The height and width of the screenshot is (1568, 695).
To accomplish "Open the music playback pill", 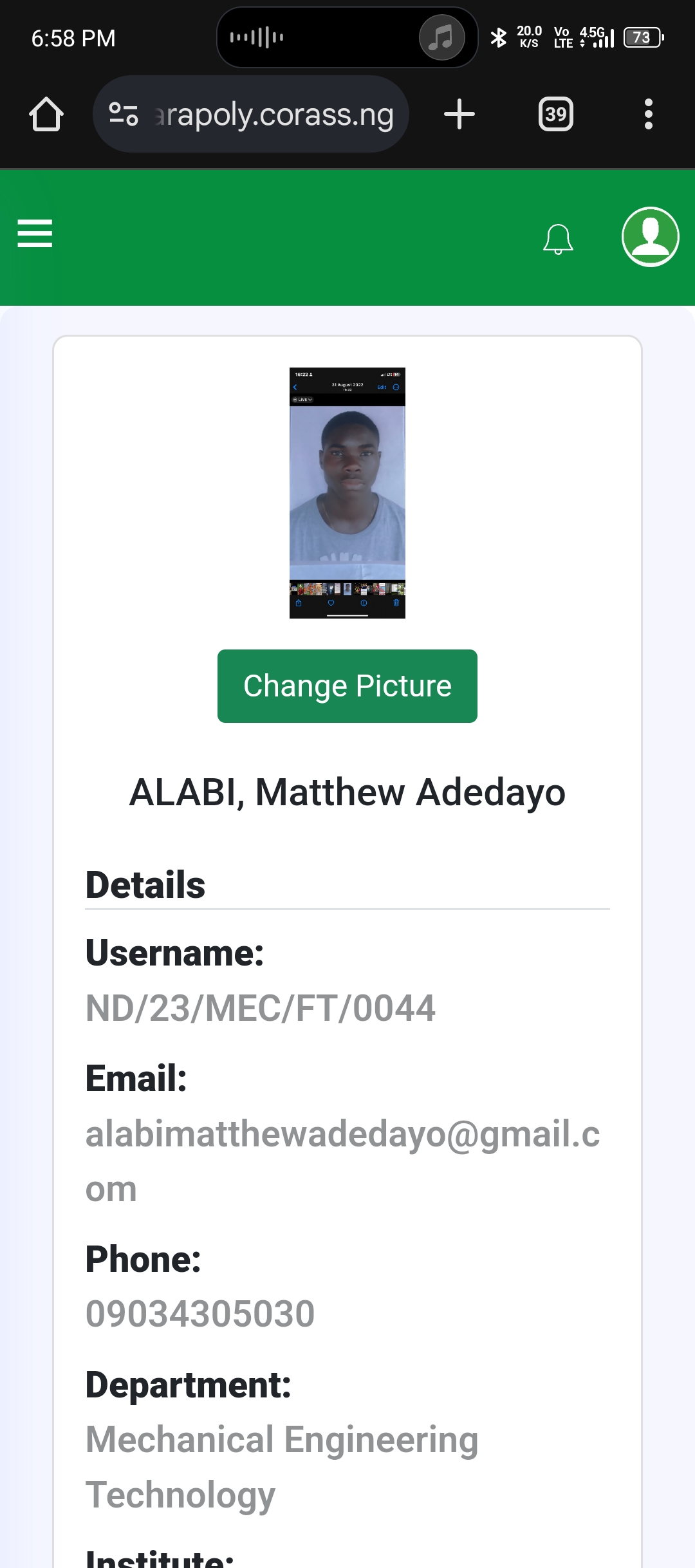I will [x=347, y=37].
